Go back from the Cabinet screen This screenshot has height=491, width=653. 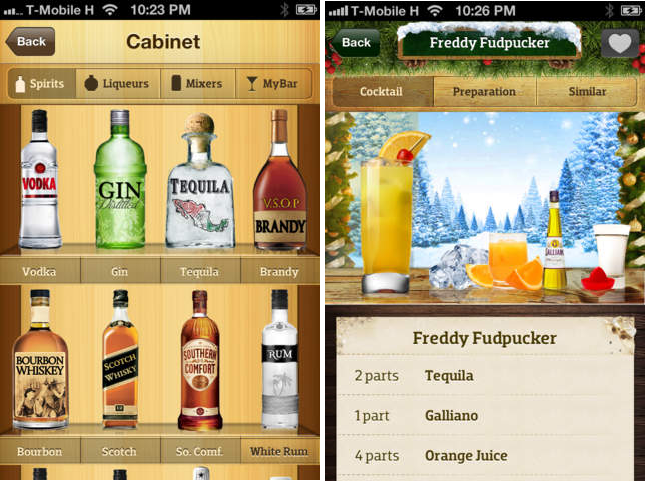click(31, 42)
